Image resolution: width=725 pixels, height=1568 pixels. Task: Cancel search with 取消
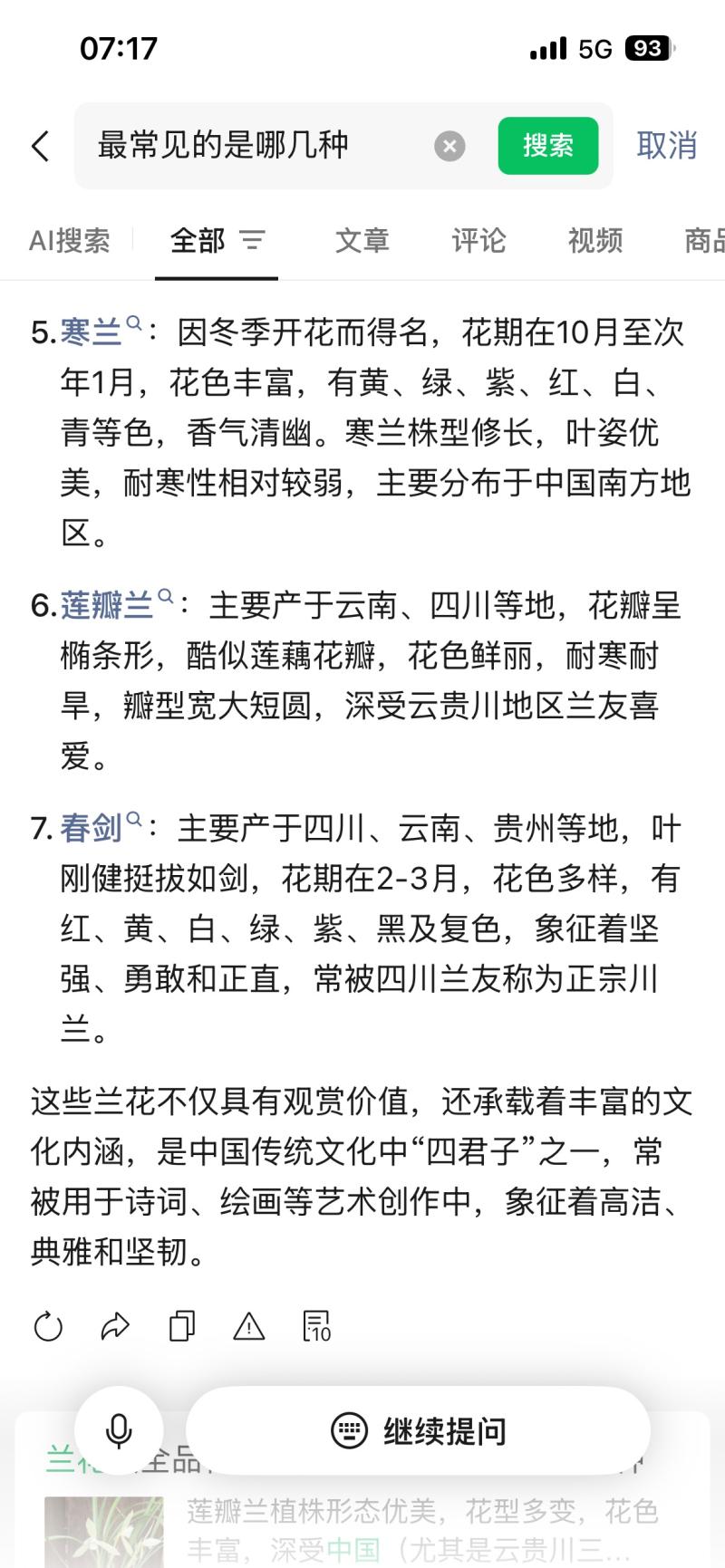[666, 146]
